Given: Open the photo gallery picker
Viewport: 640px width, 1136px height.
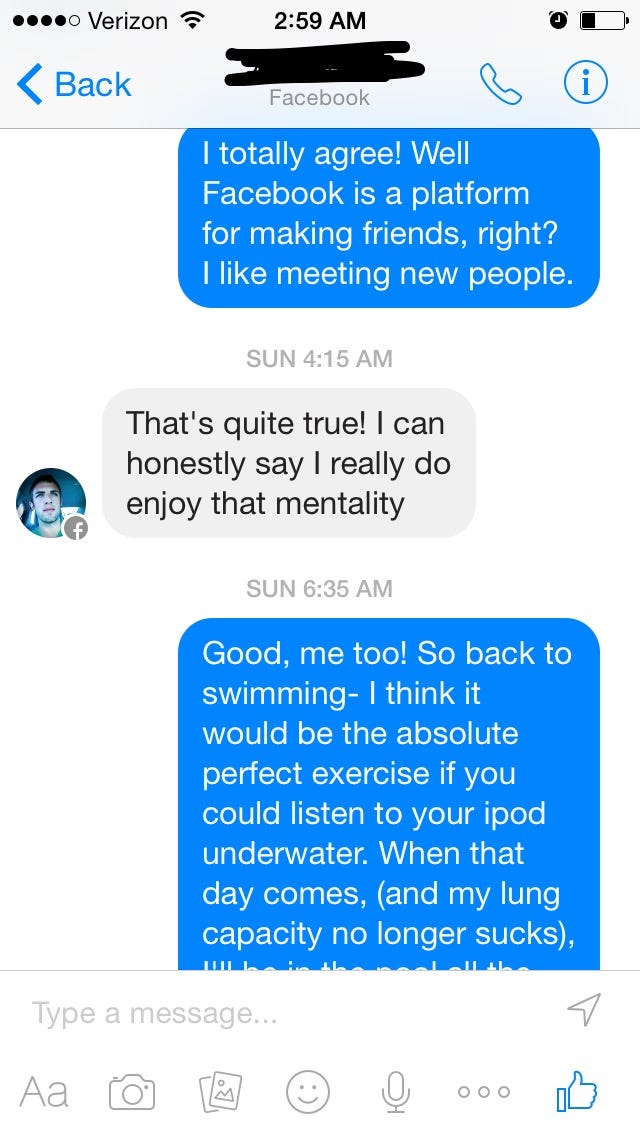Looking at the screenshot, I should [x=220, y=1092].
